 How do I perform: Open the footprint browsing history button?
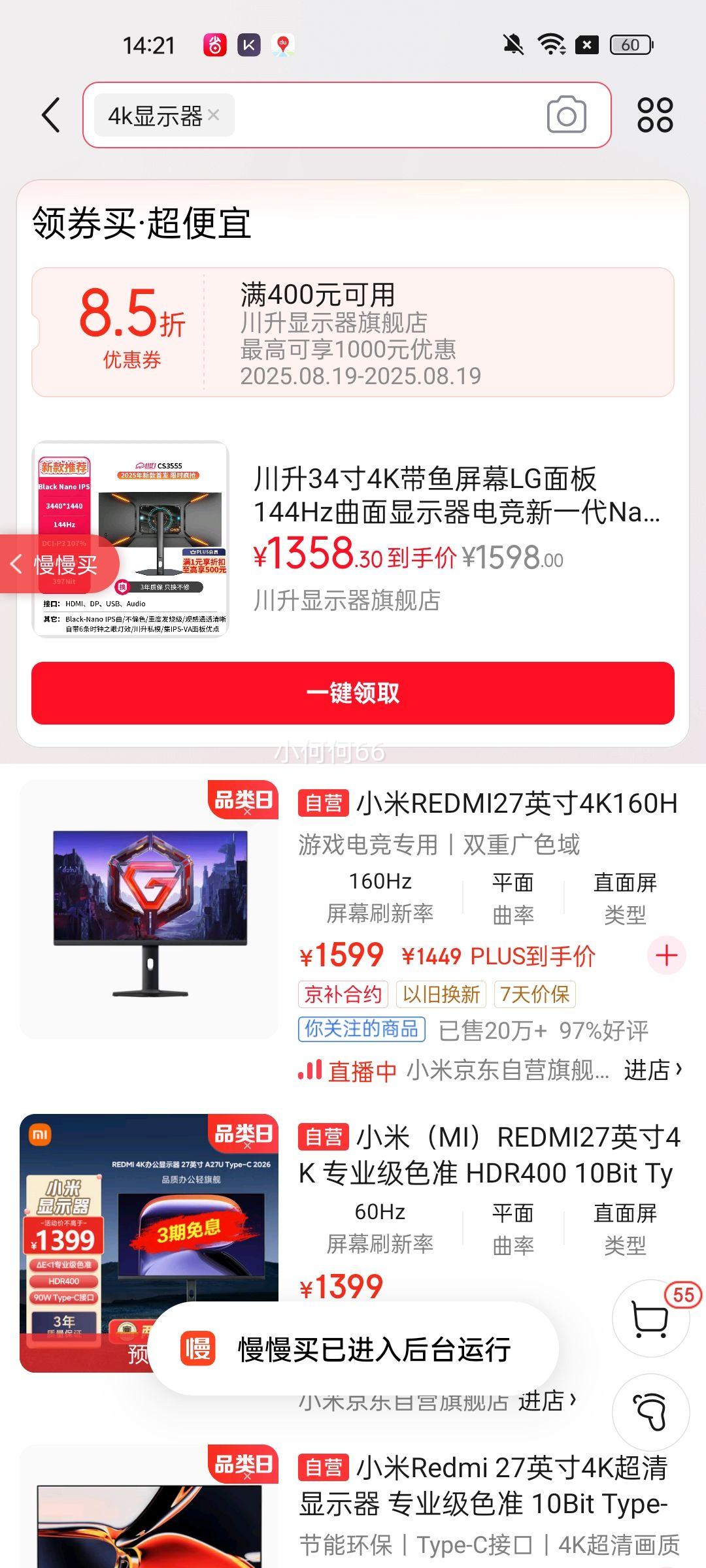[650, 1413]
